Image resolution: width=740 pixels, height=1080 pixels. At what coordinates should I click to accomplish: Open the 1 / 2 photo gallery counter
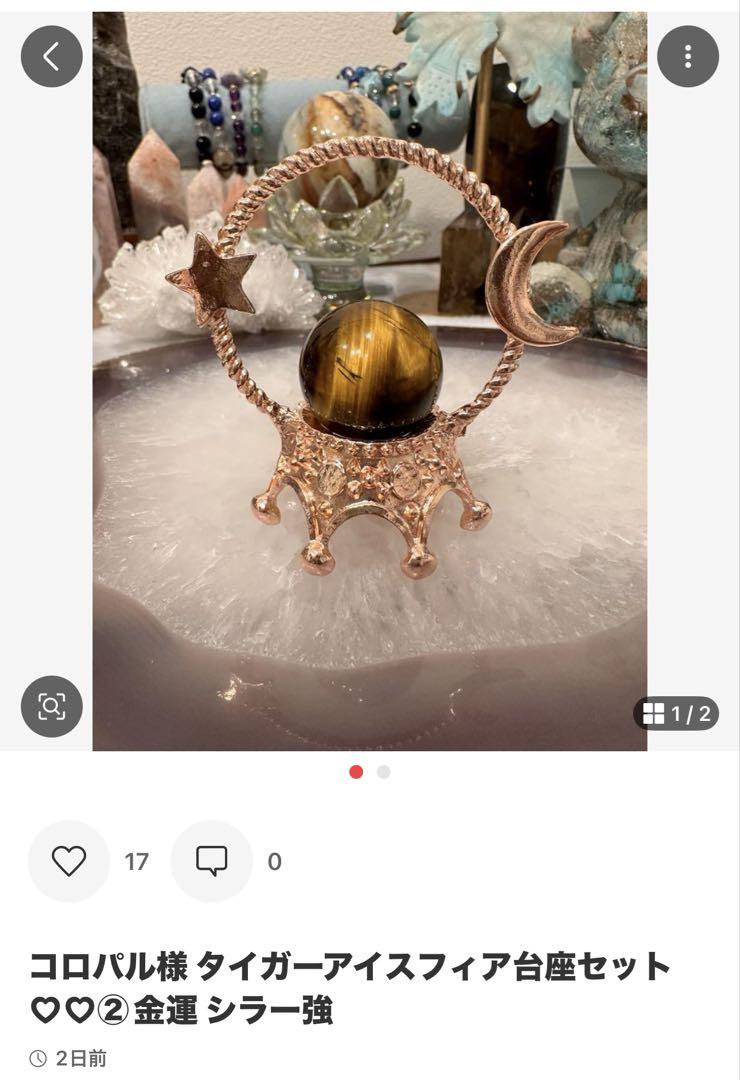(x=677, y=713)
